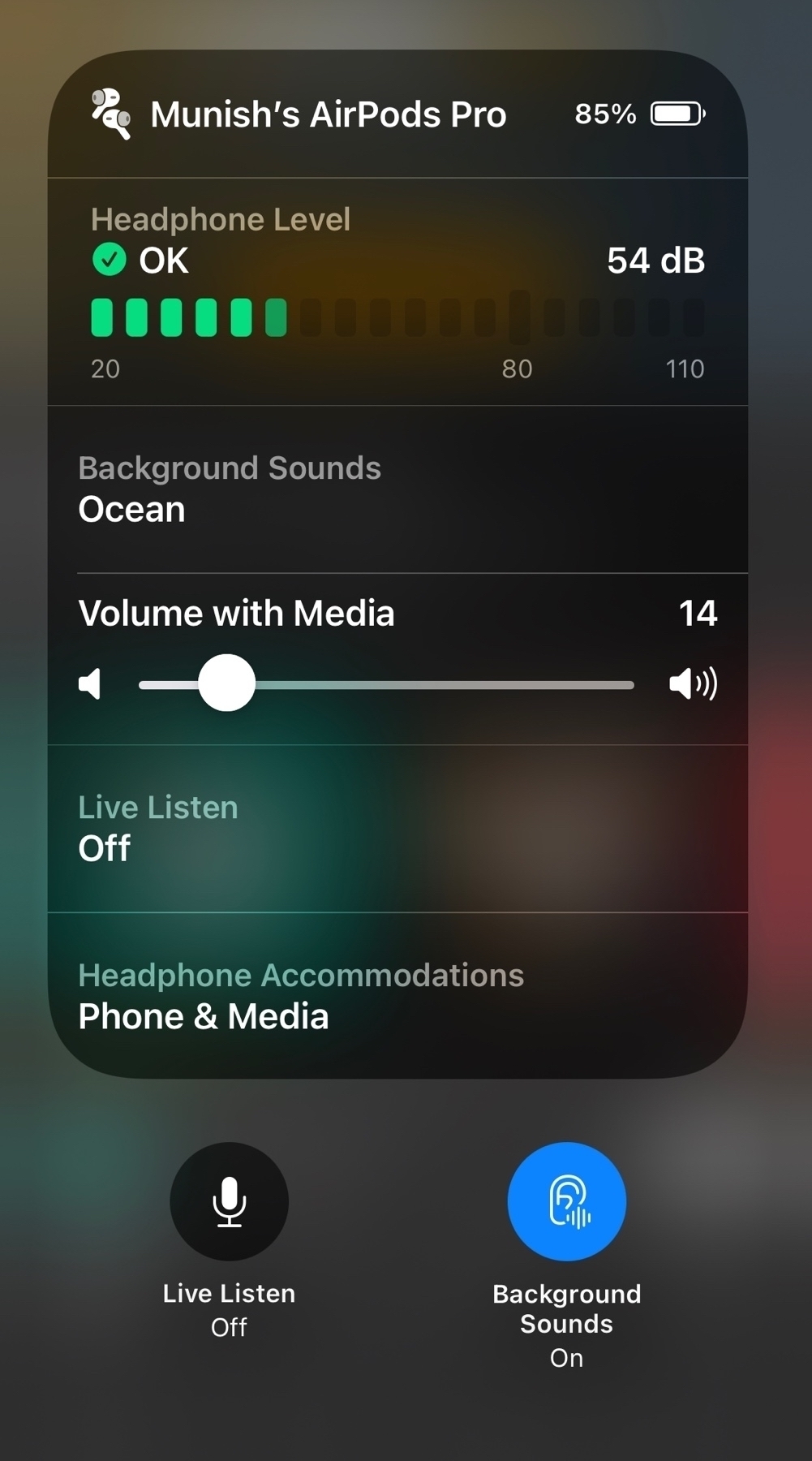Set the Volume with Media slider
812x1461 pixels.
386,684
